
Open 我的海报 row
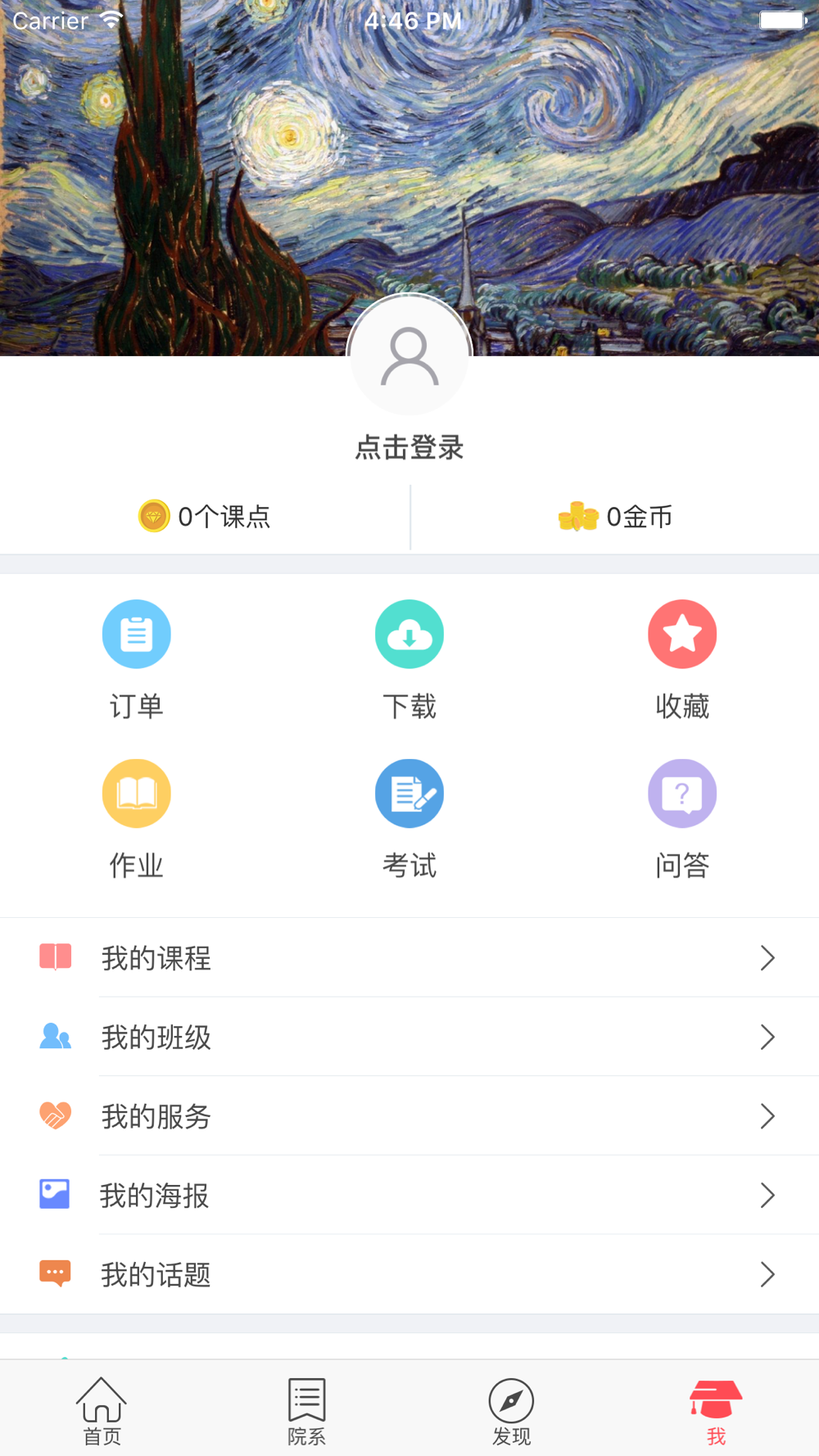(x=409, y=1196)
